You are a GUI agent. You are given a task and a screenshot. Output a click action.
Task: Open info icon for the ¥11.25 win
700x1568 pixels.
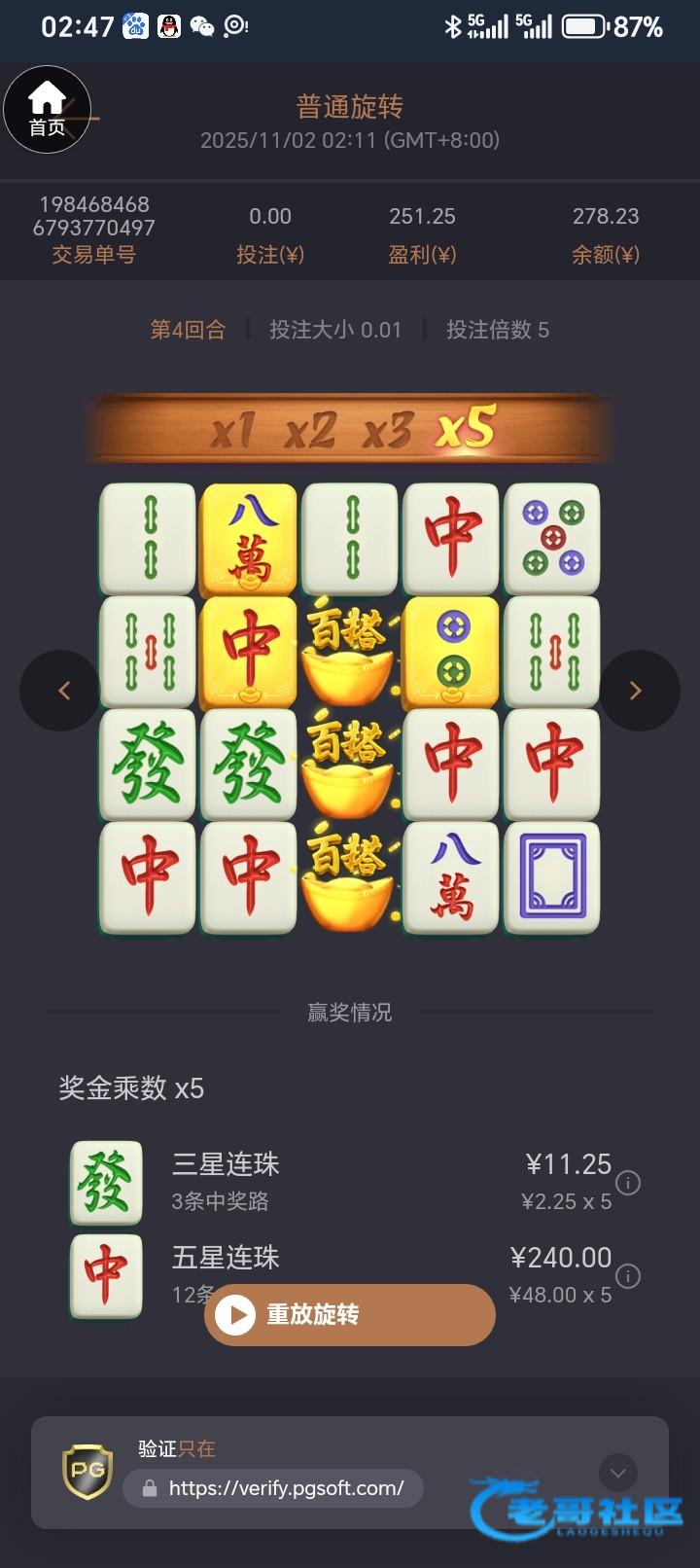[x=629, y=1183]
